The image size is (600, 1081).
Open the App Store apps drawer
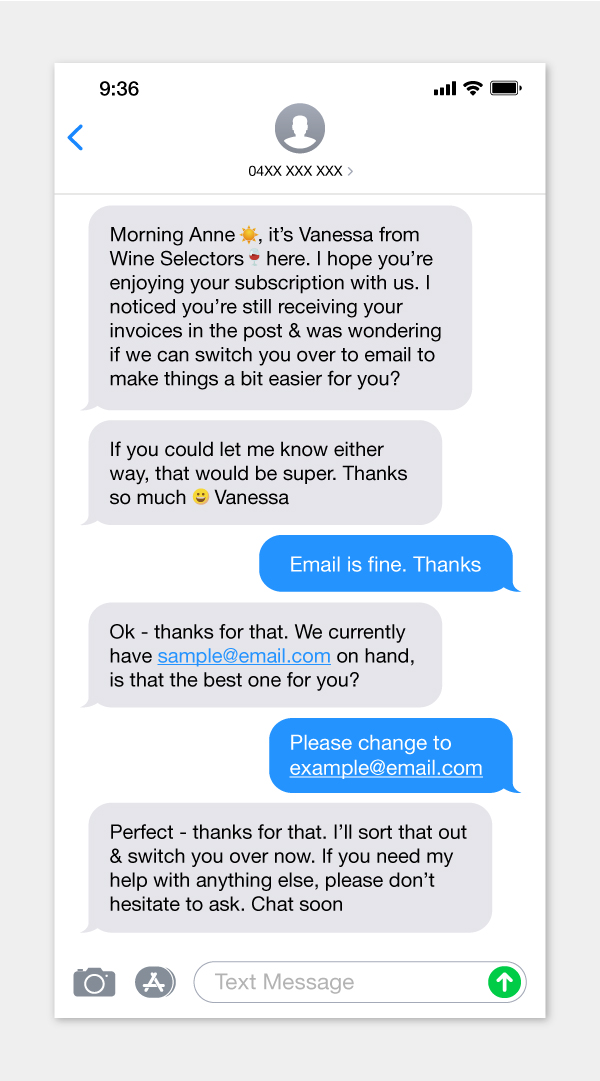pyautogui.click(x=154, y=982)
